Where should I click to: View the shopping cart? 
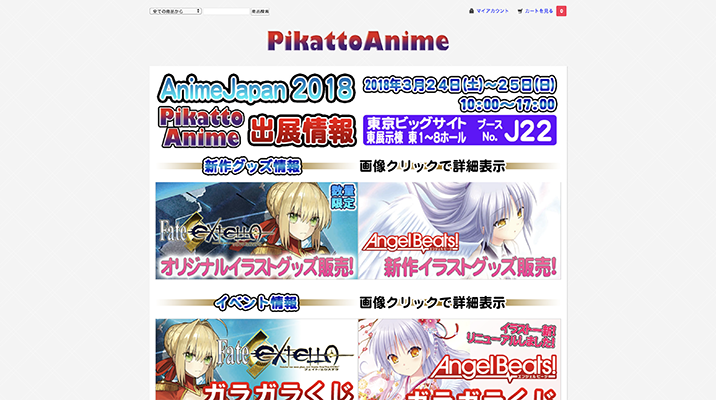tap(536, 11)
